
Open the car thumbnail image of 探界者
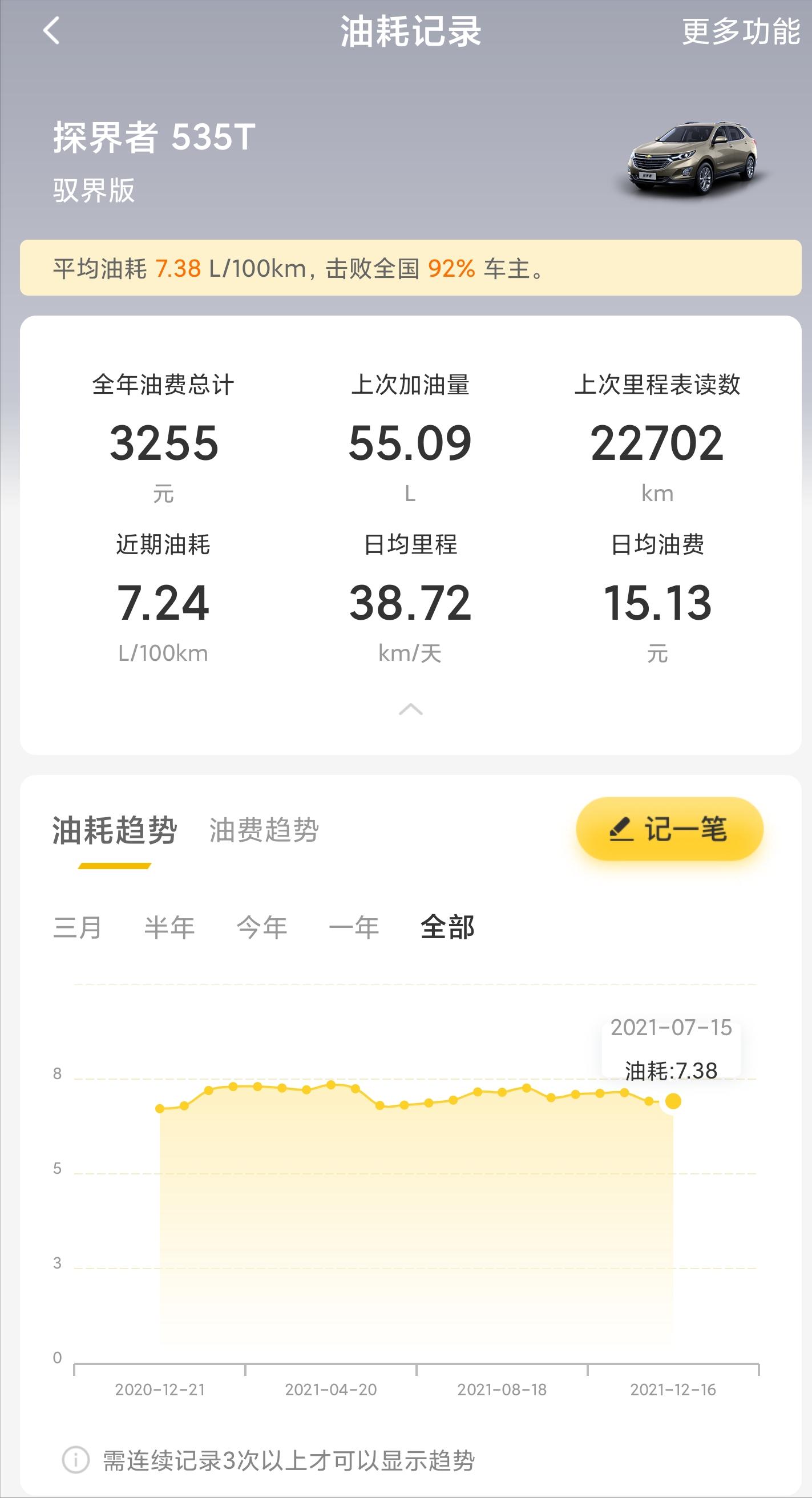coord(688,158)
